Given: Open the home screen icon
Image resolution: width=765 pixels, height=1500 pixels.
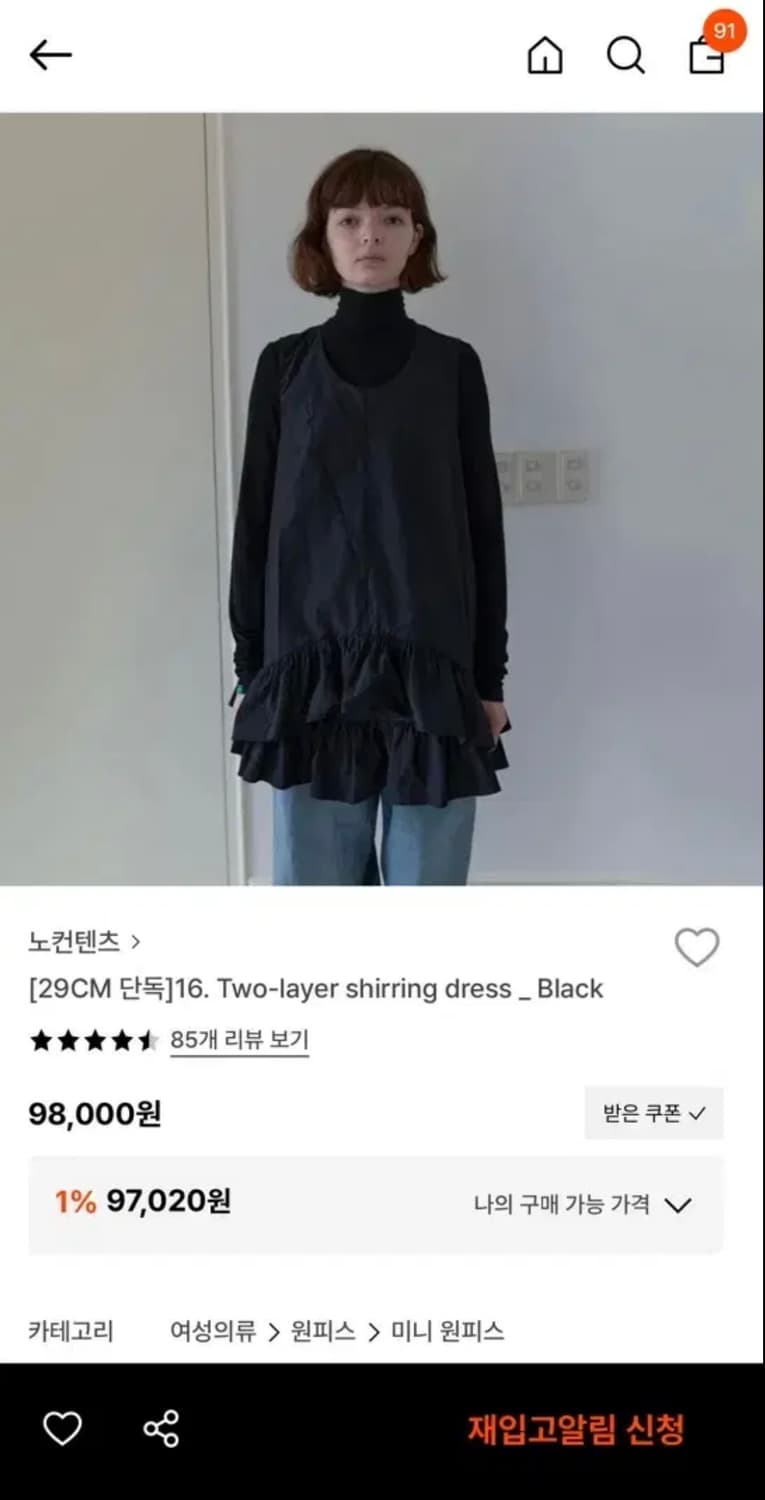Looking at the screenshot, I should point(544,57).
